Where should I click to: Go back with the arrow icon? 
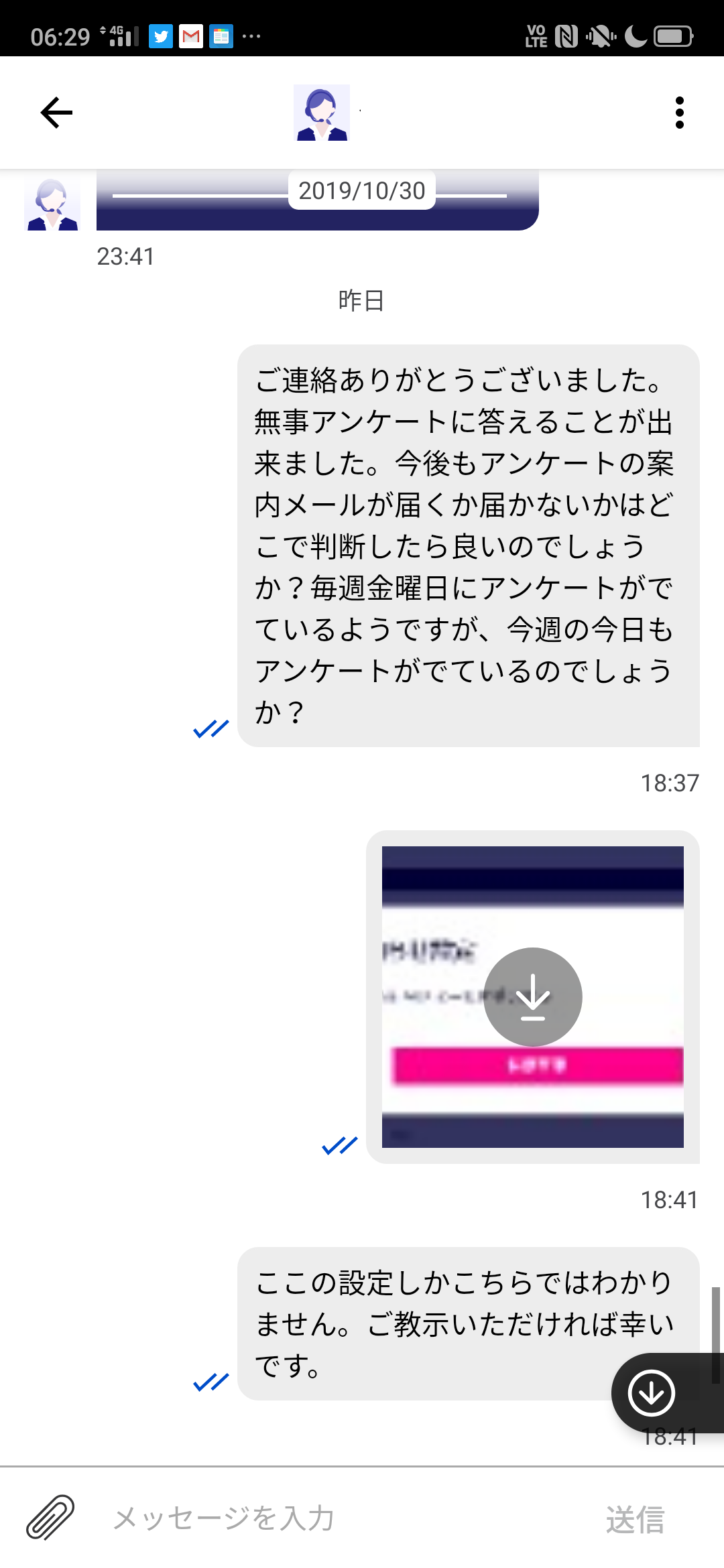(56, 113)
